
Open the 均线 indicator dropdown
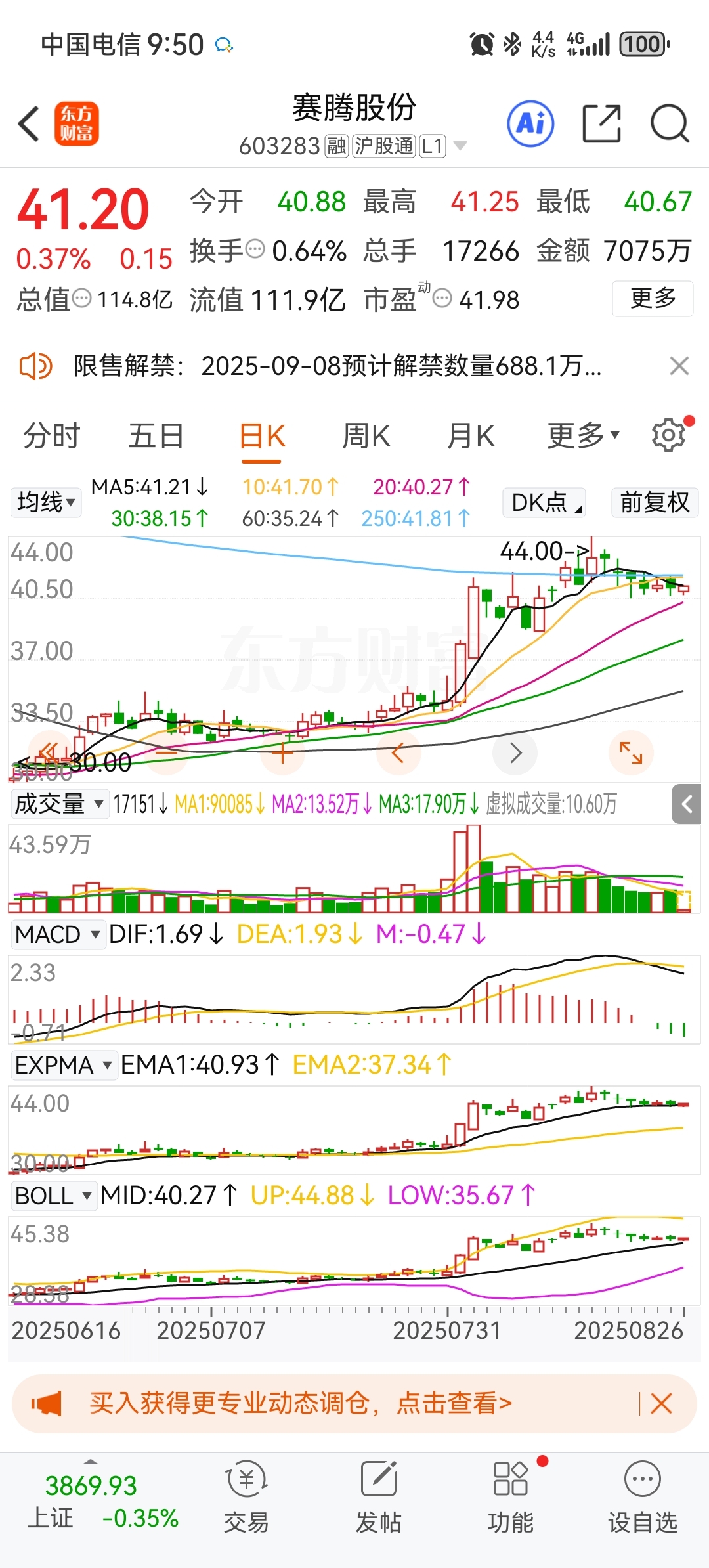[x=46, y=502]
